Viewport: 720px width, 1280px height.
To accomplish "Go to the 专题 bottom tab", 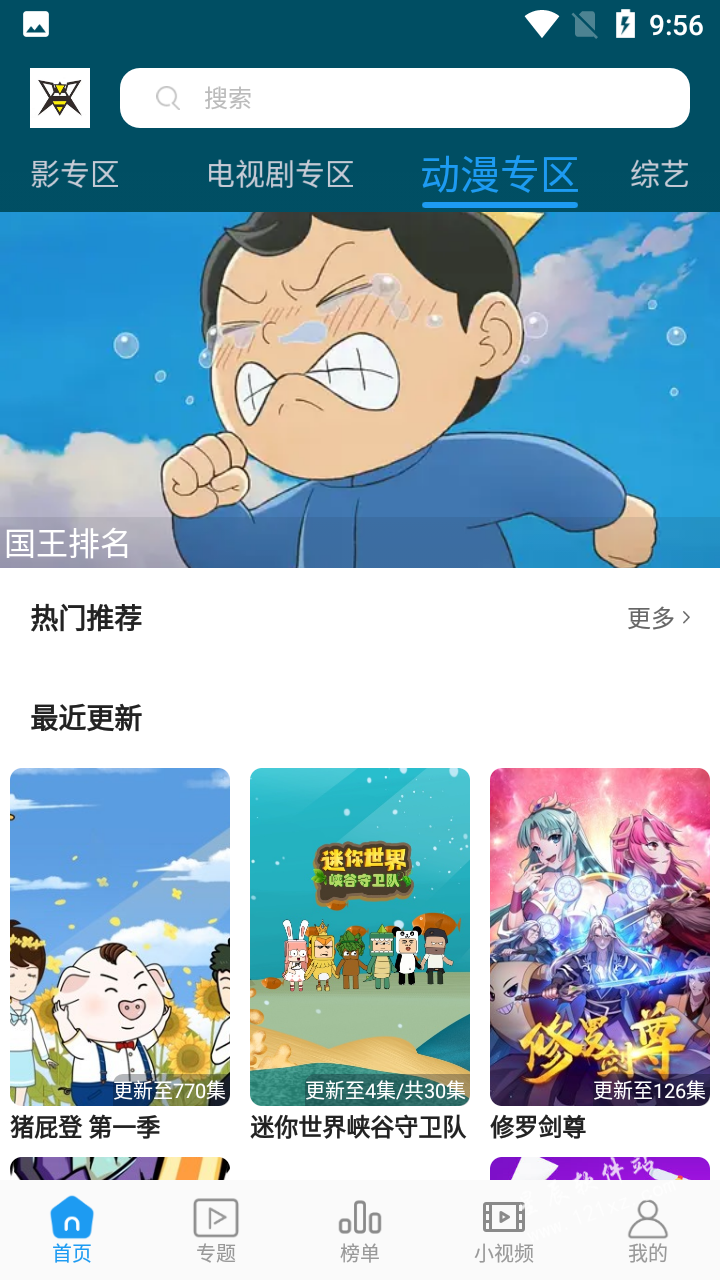I will (x=216, y=1231).
